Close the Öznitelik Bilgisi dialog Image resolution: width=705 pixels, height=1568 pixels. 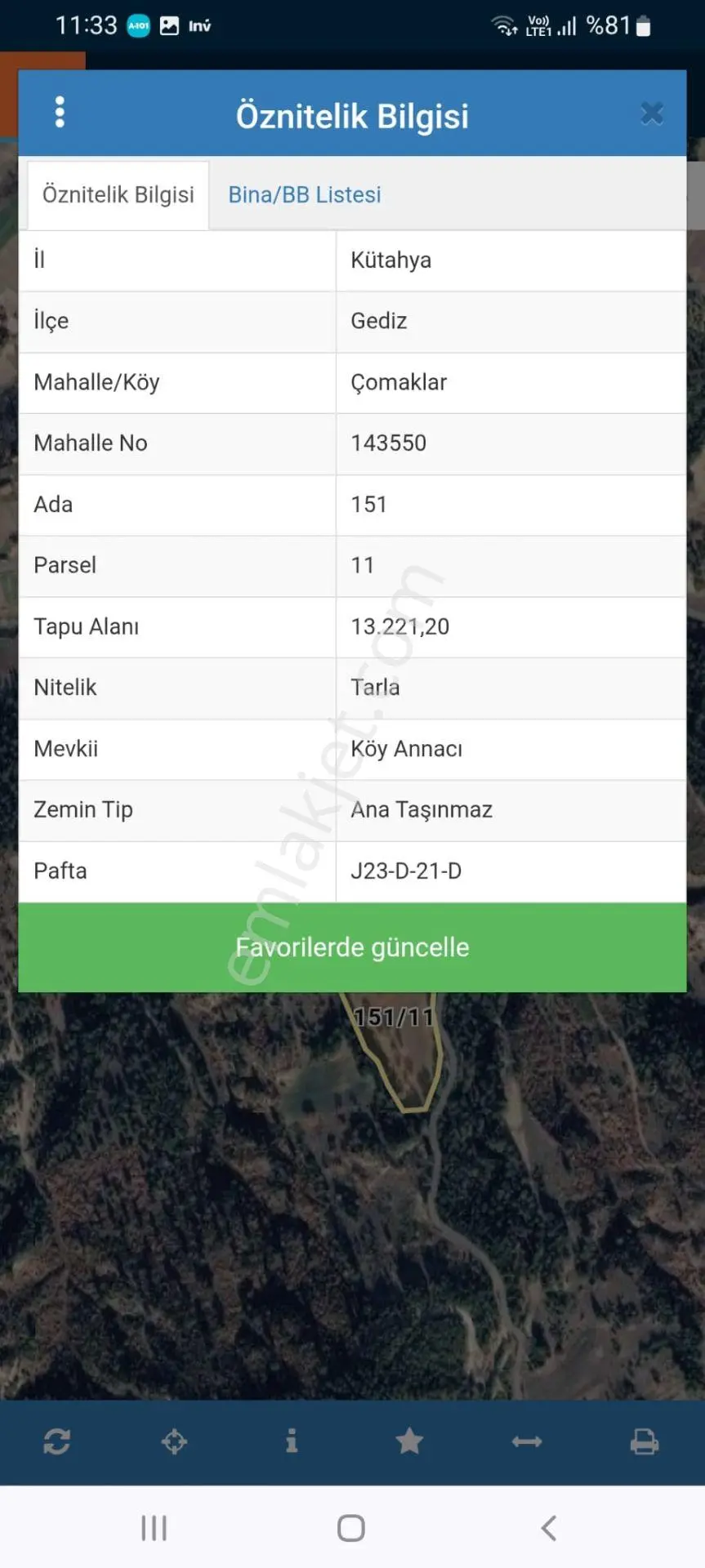point(651,113)
